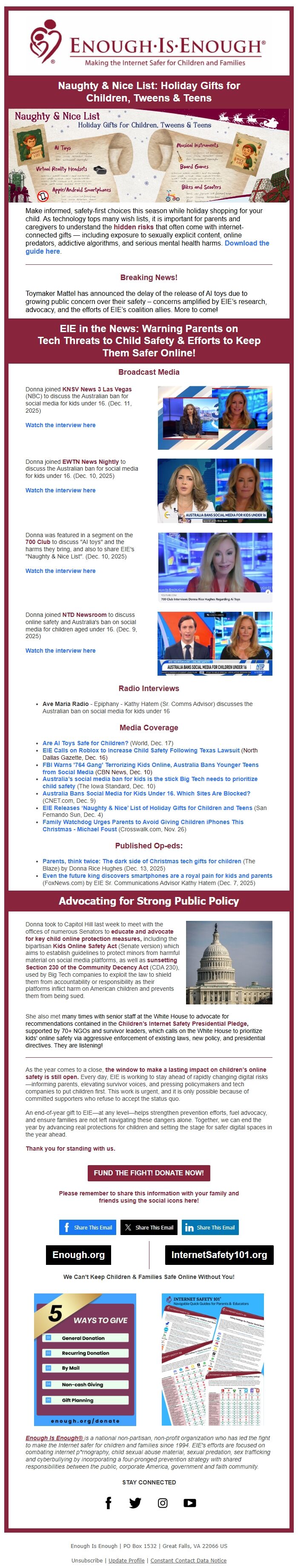Image resolution: width=298 pixels, height=1568 pixels.
Task: Tap FUND THE FIGHT! DONATE NOW! button
Action: (149, 1172)
